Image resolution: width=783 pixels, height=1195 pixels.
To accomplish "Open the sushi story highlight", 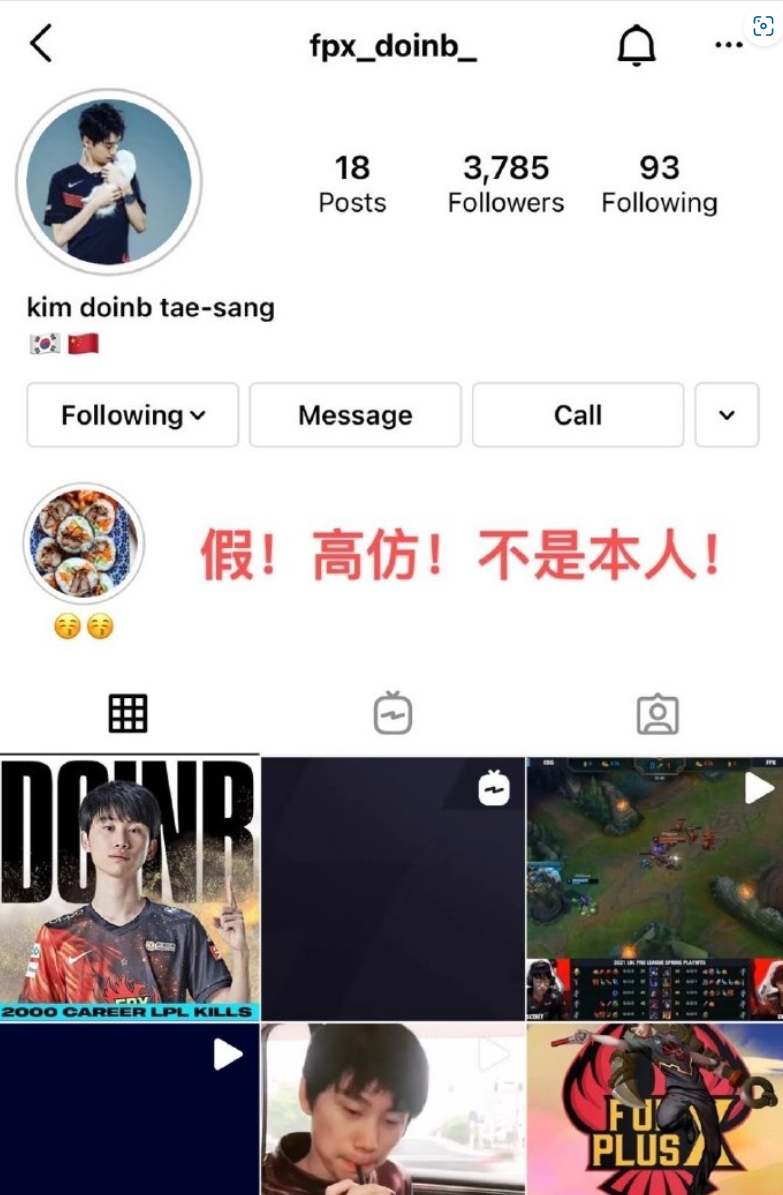I will click(x=84, y=545).
